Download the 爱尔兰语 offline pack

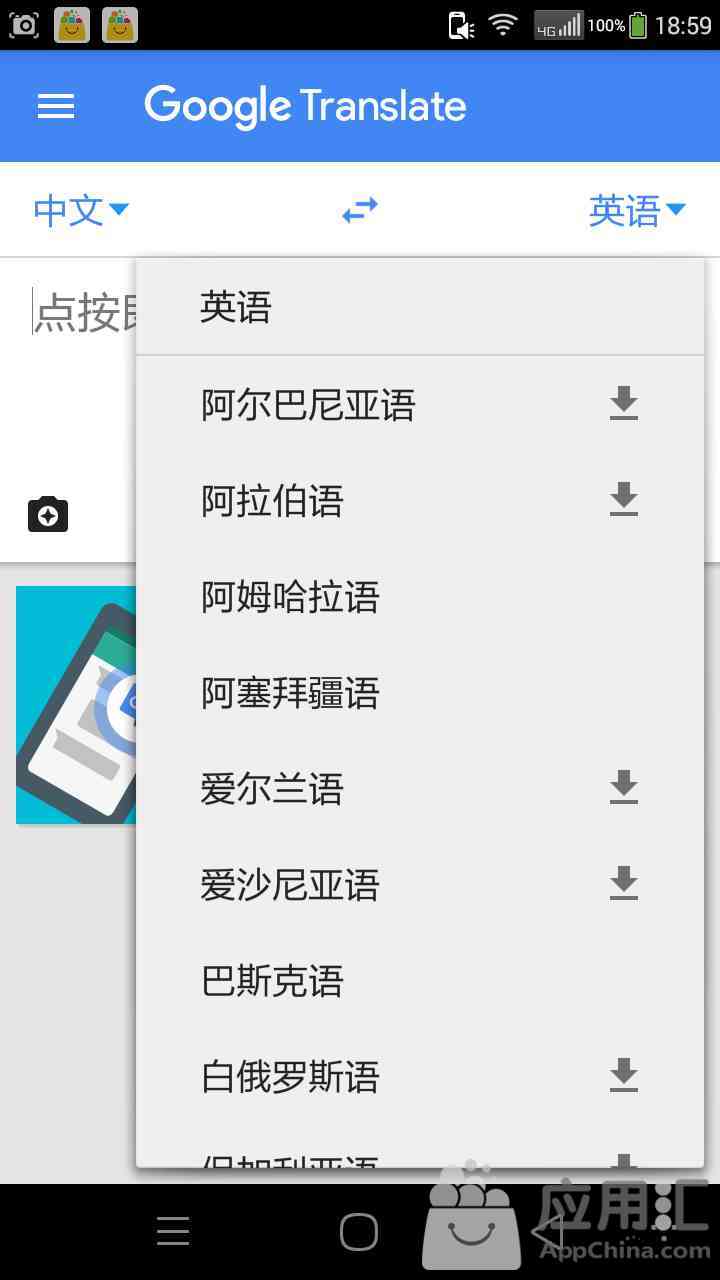point(624,787)
